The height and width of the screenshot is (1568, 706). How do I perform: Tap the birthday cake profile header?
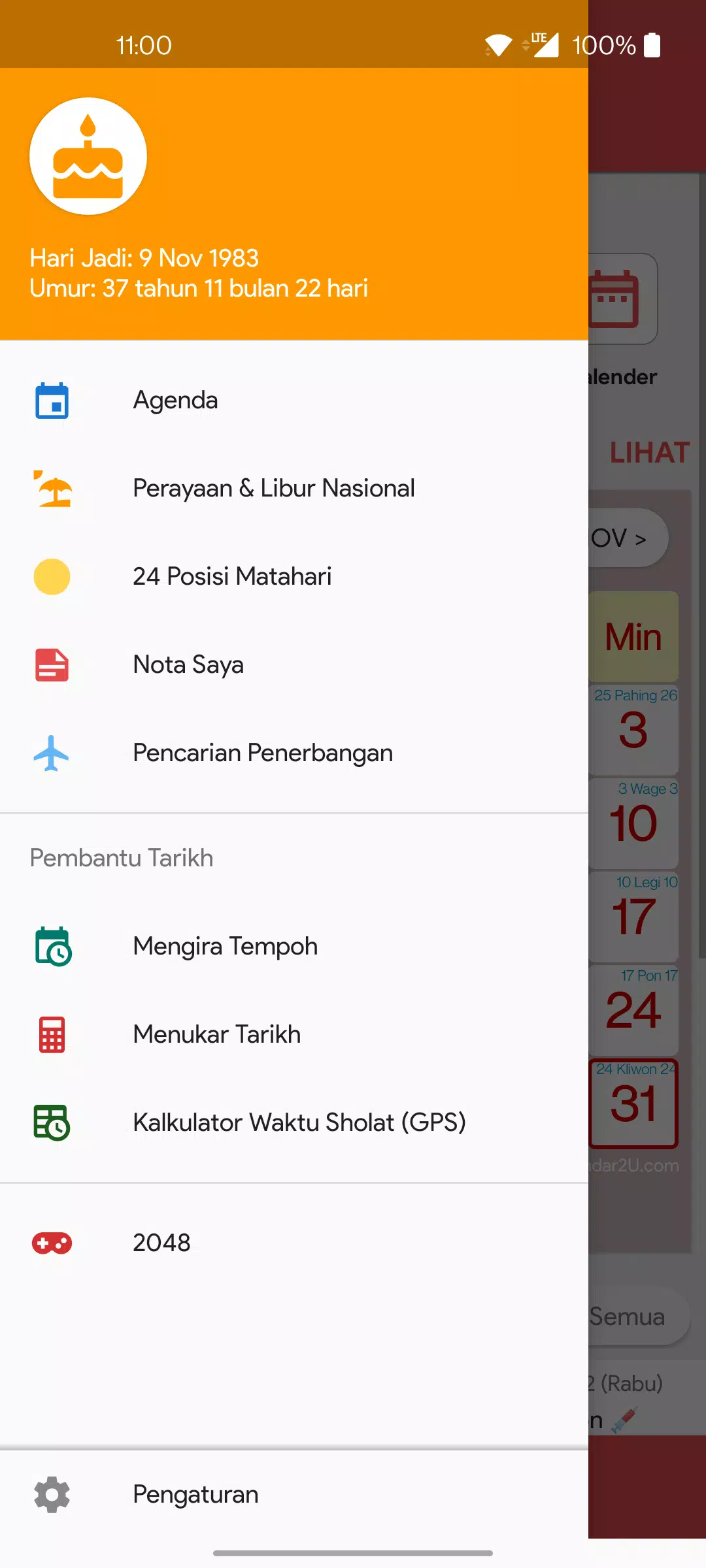click(88, 157)
